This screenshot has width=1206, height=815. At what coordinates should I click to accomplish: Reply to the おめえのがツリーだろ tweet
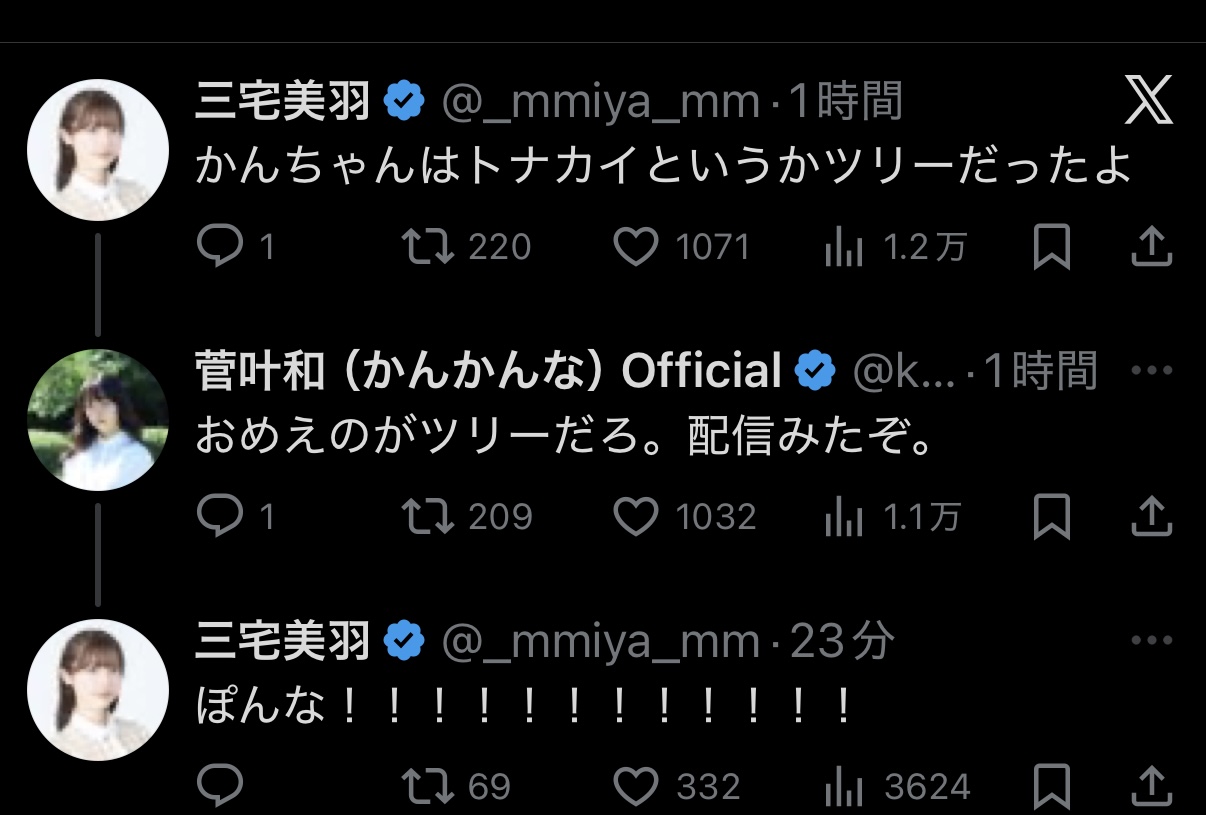tap(215, 516)
